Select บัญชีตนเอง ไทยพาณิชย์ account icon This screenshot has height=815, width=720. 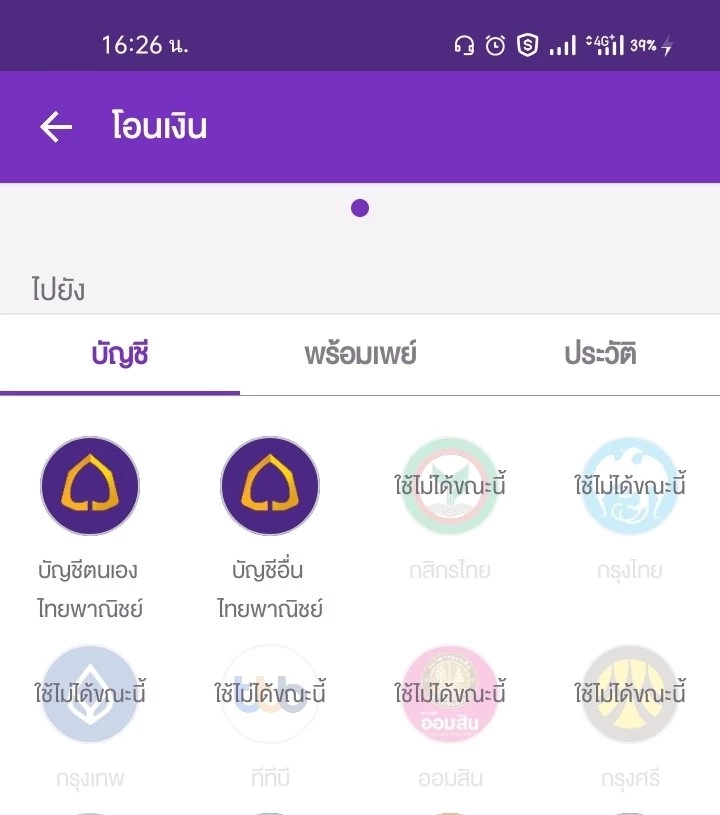(89, 484)
